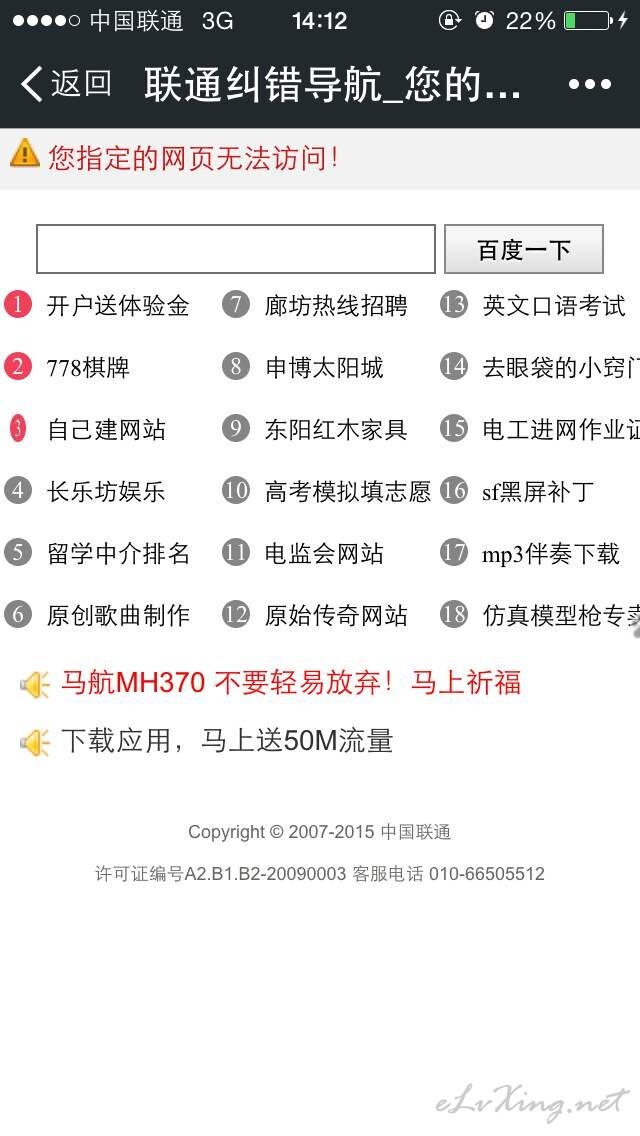
Task: Open the 开户送体验金 link
Action: click(118, 306)
